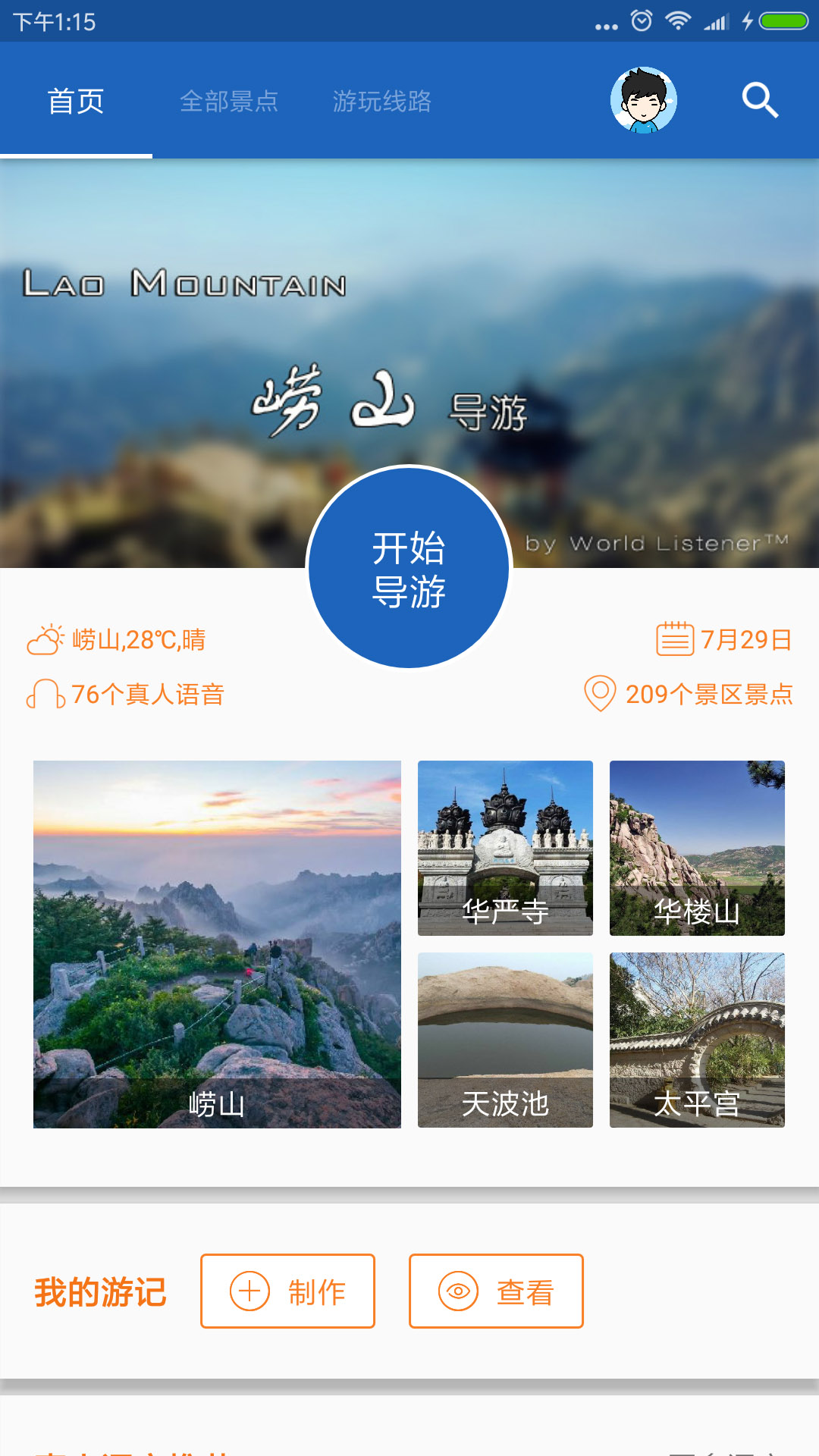Click the 制作 button to create a travelogue
The width and height of the screenshot is (819, 1456).
287,1290
